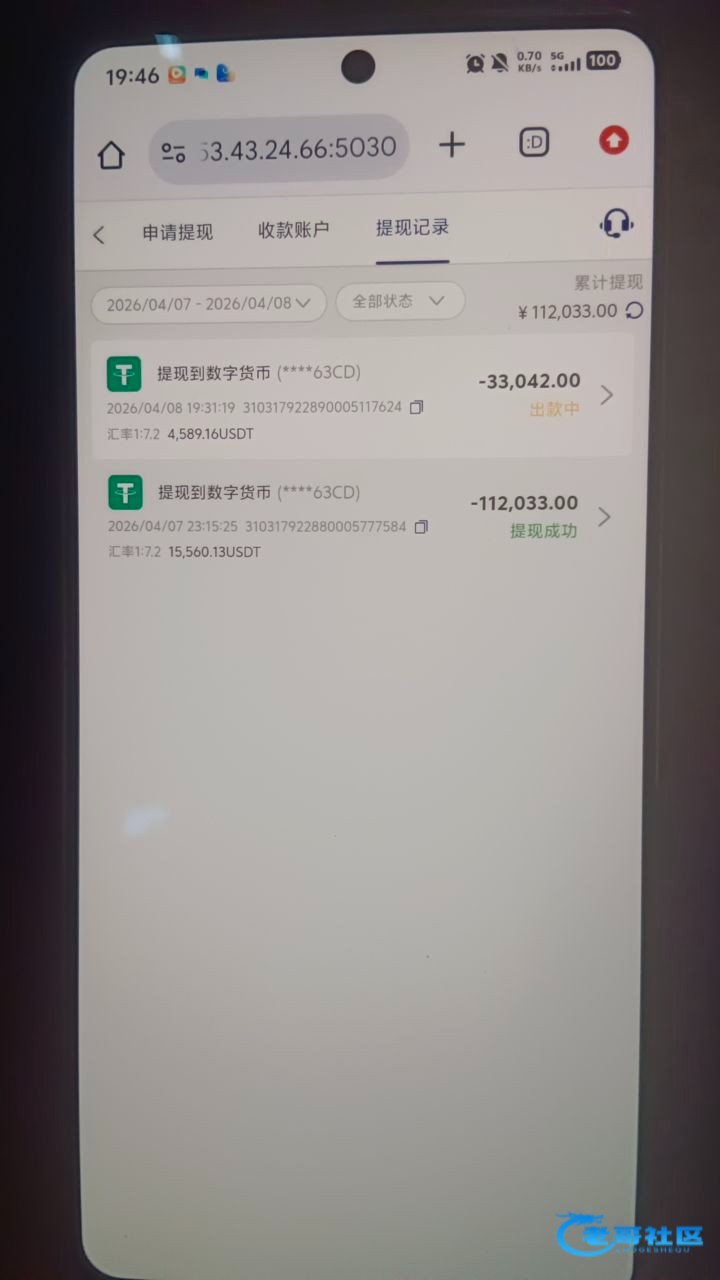The height and width of the screenshot is (1280, 720).
Task: Select the 提现记录 tab
Action: coord(412,228)
